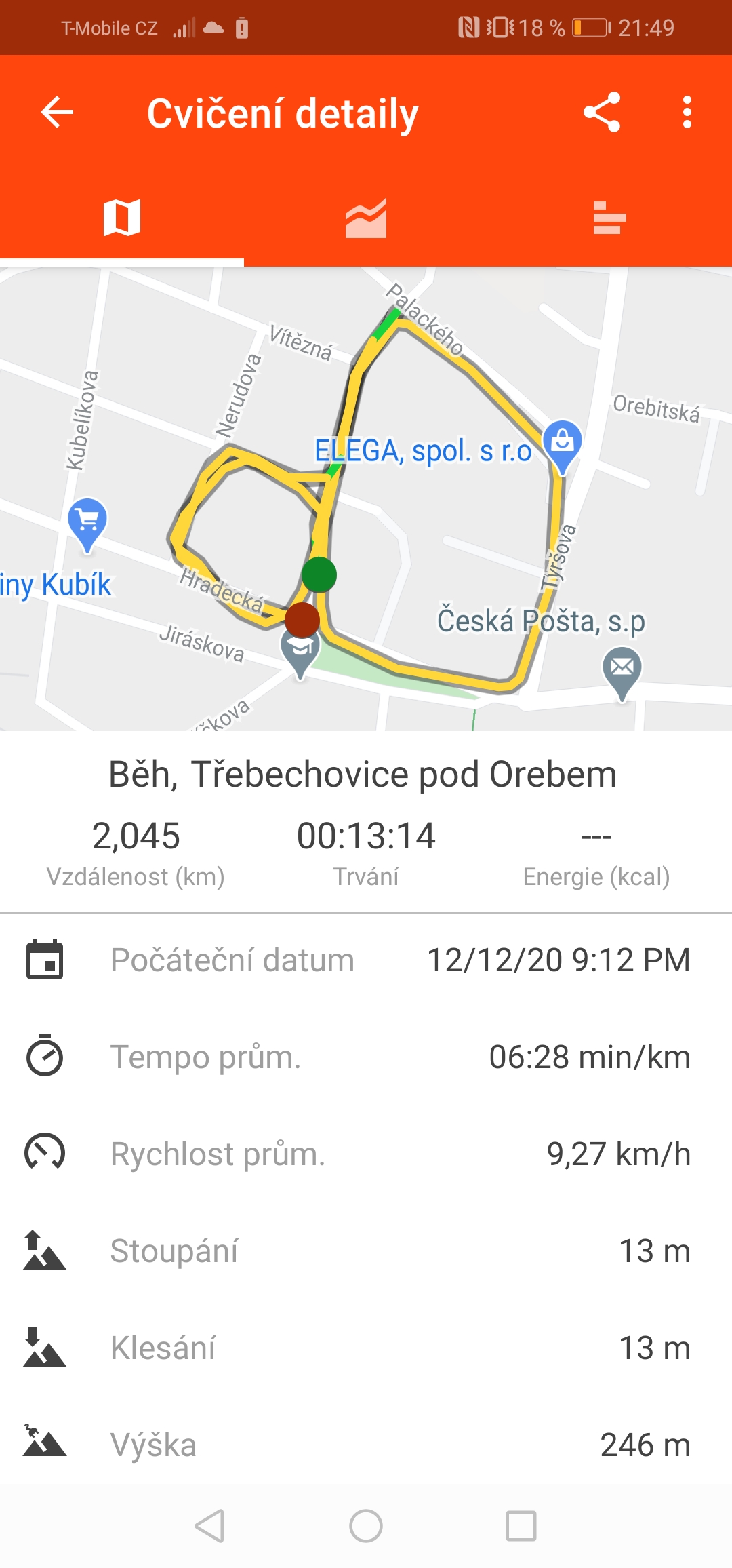Tap the red finish point on route
This screenshot has width=732, height=1568.
coord(302,619)
